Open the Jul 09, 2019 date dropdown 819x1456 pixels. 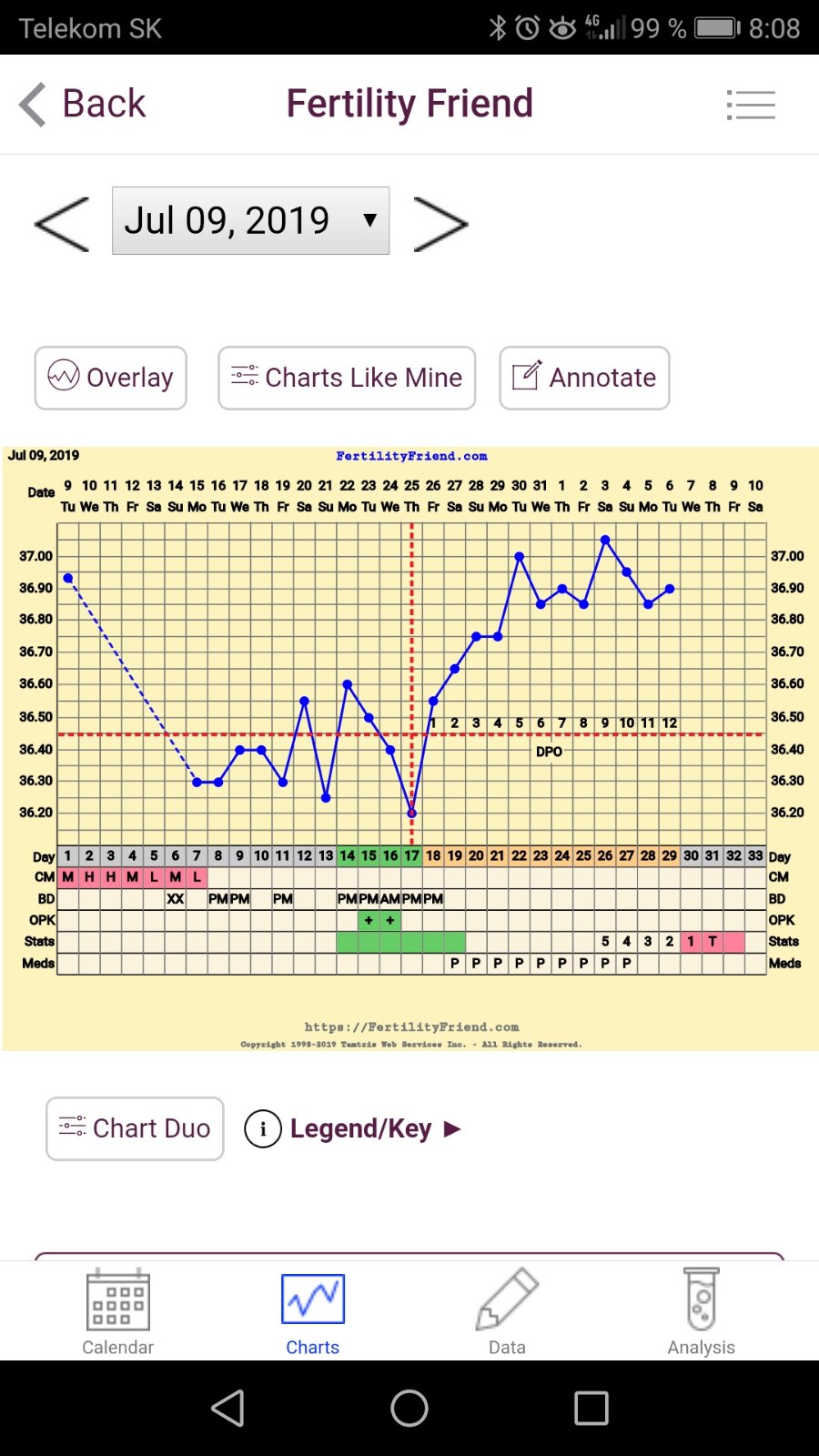(x=251, y=220)
